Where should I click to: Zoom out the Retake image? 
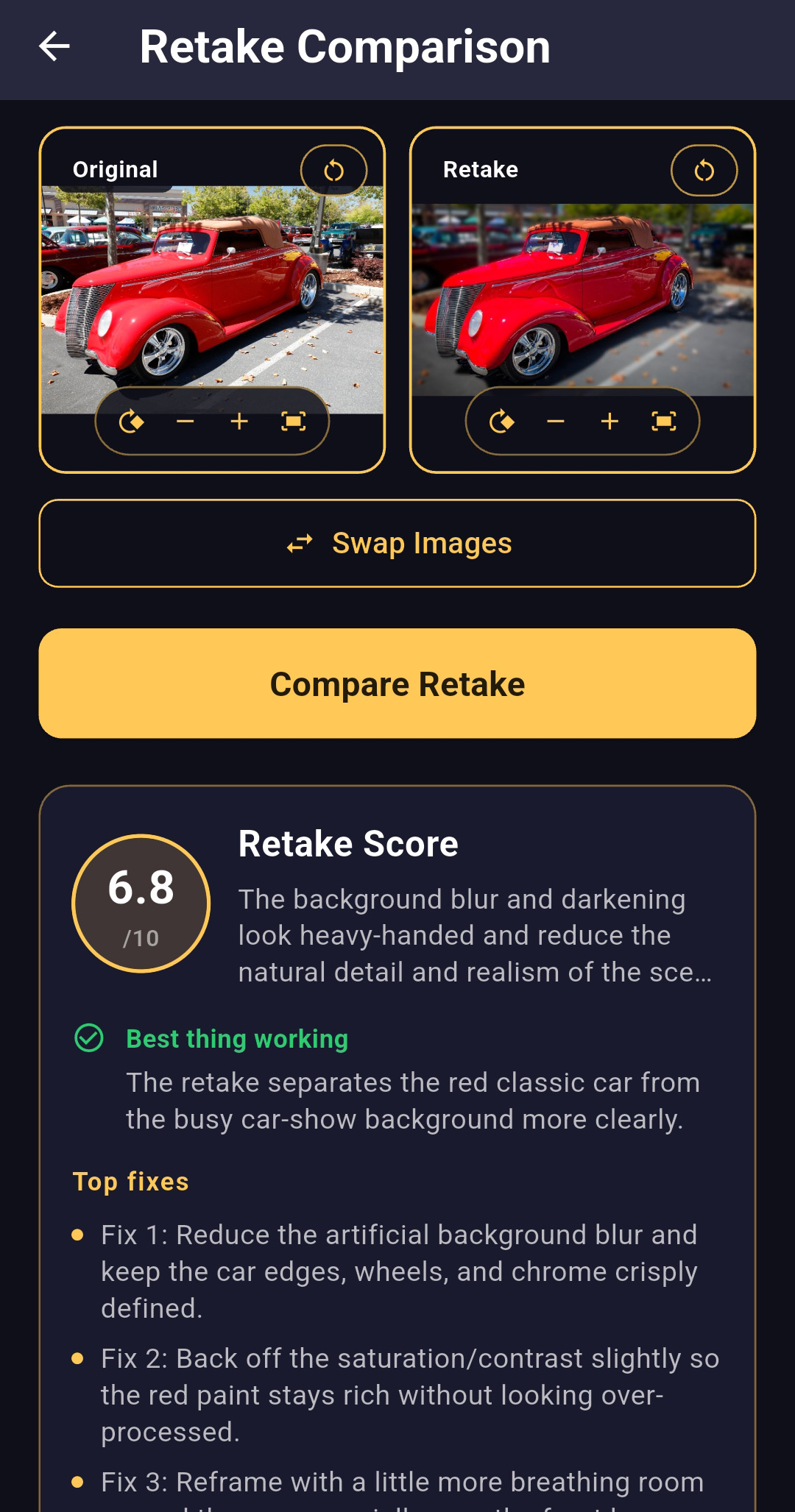556,422
